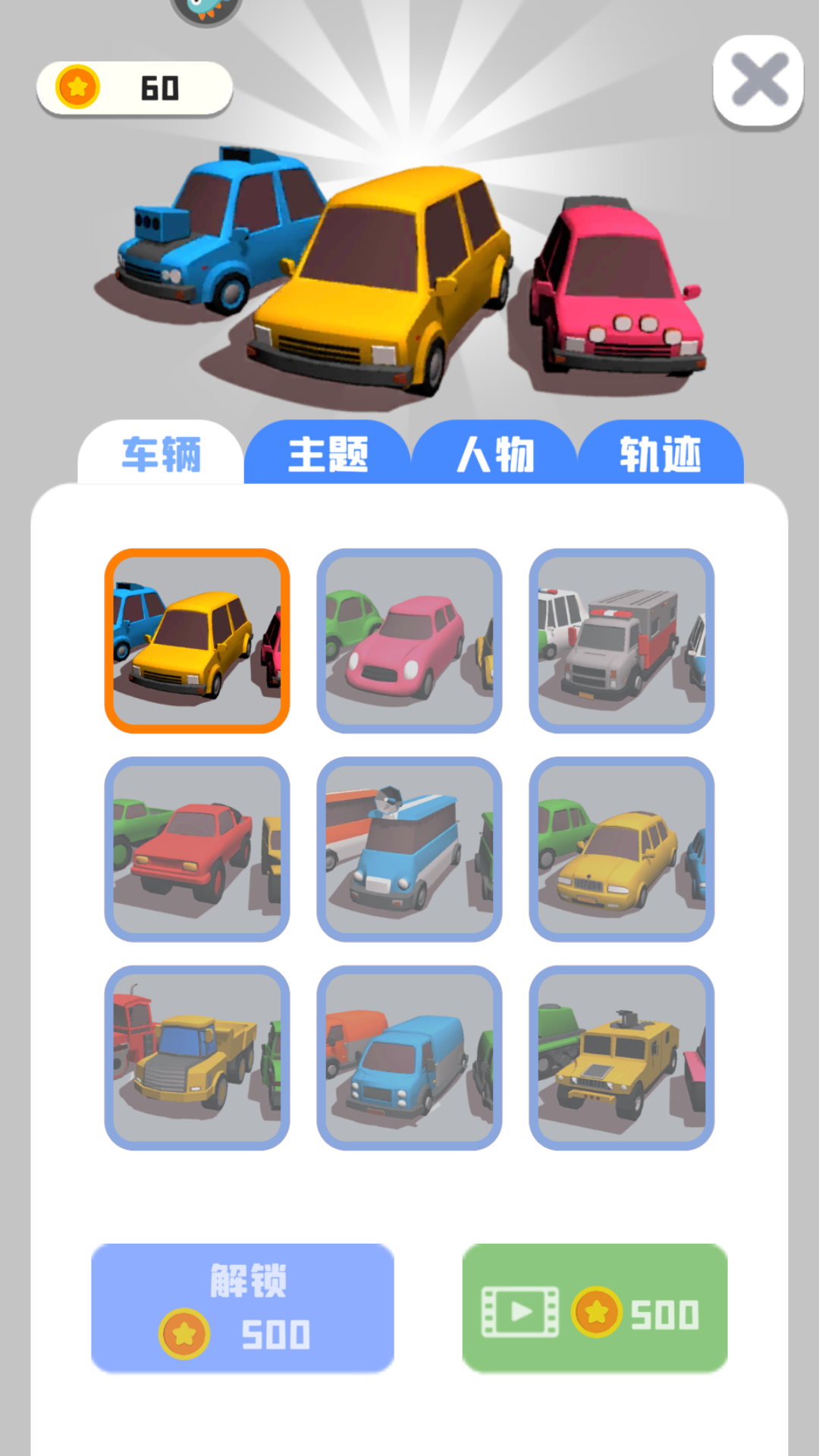The height and width of the screenshot is (1456, 819).
Task: Switch to the 主题 tab
Action: coord(328,453)
